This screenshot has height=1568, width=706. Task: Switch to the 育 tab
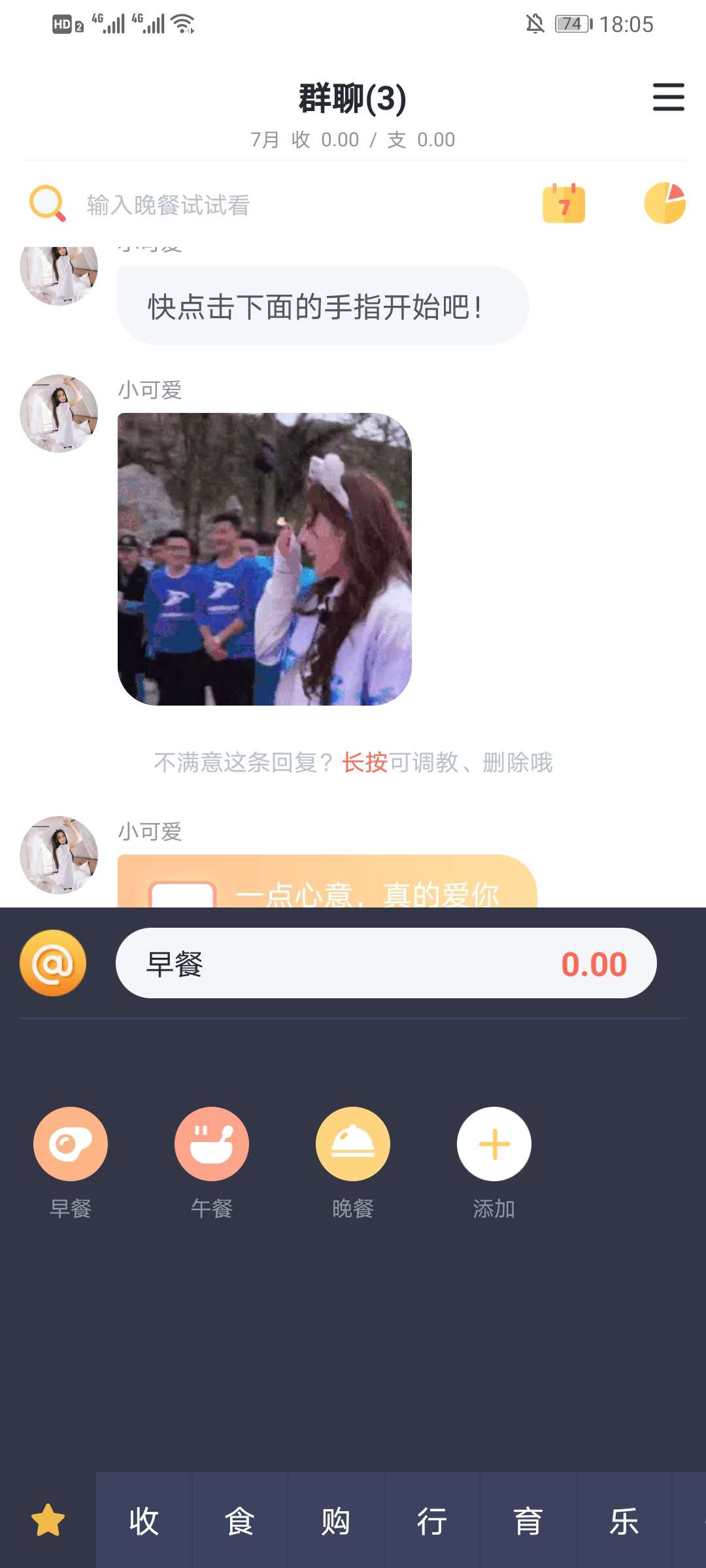(528, 1520)
